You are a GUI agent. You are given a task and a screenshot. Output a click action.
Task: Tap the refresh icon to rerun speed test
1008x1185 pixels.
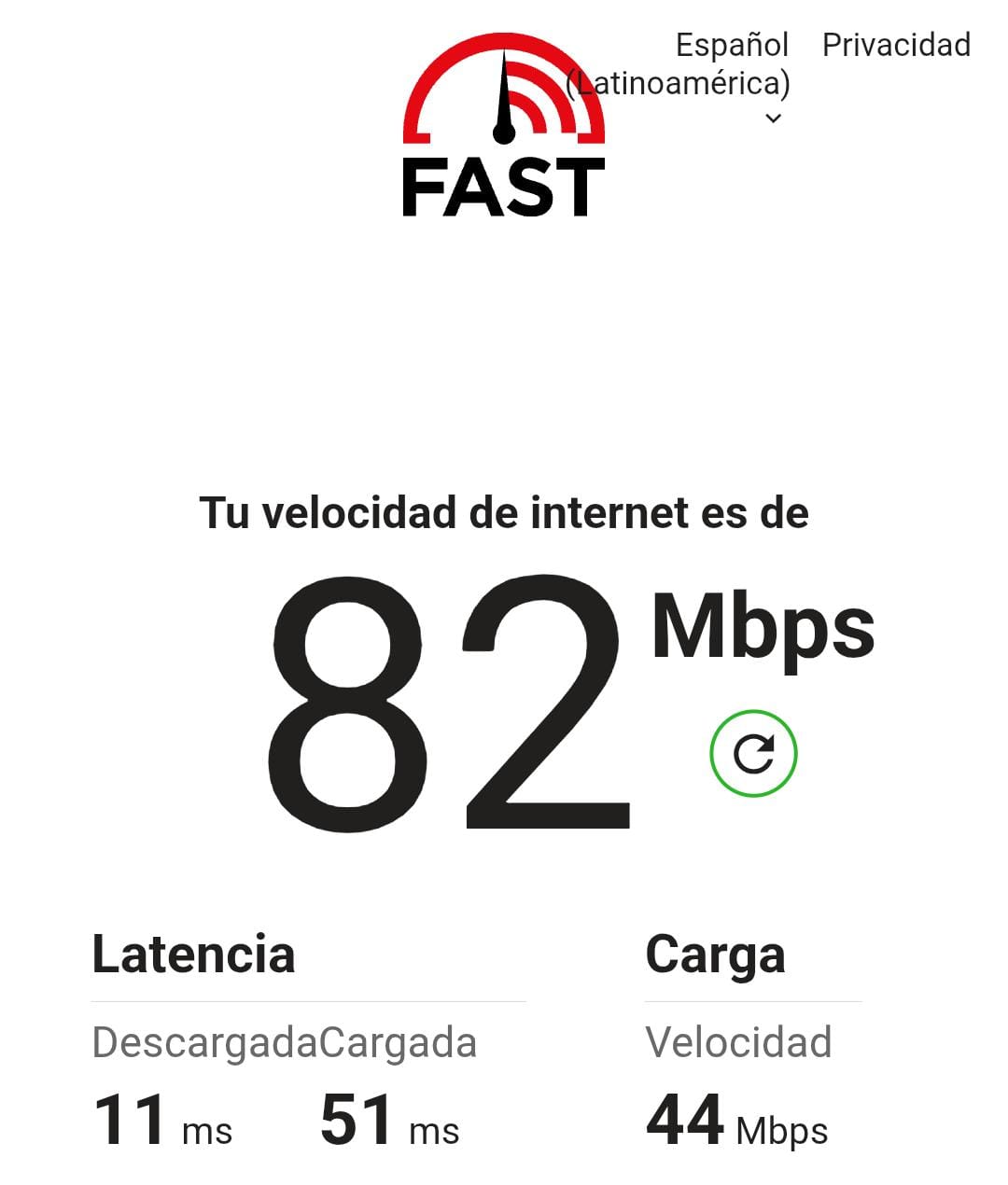click(753, 754)
